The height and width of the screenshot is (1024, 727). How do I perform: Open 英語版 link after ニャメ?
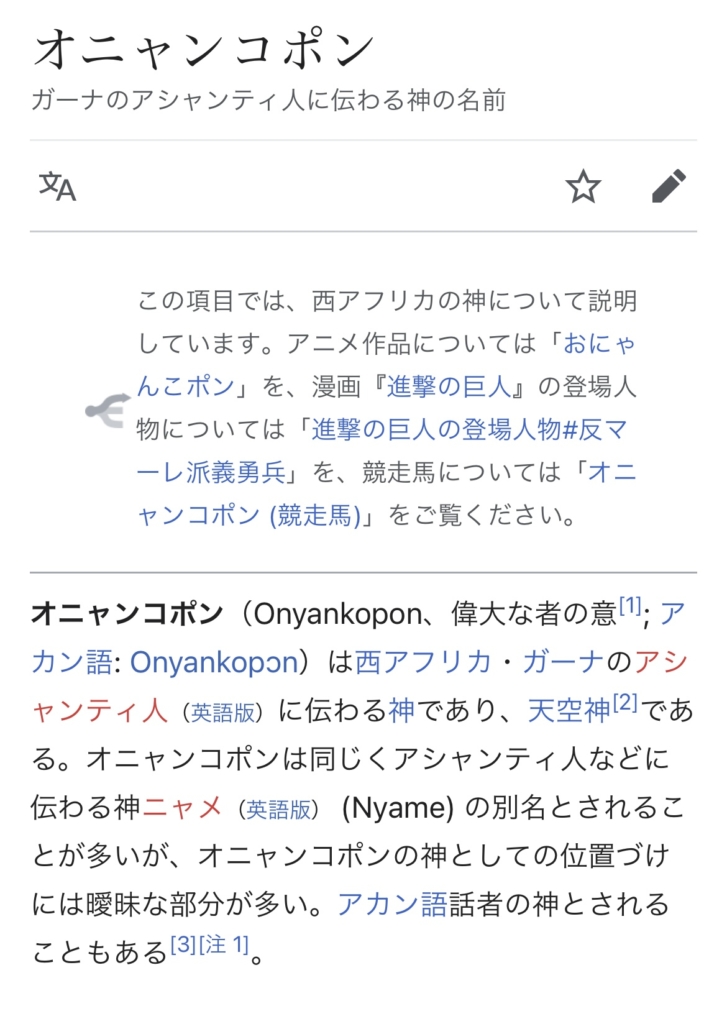point(279,810)
